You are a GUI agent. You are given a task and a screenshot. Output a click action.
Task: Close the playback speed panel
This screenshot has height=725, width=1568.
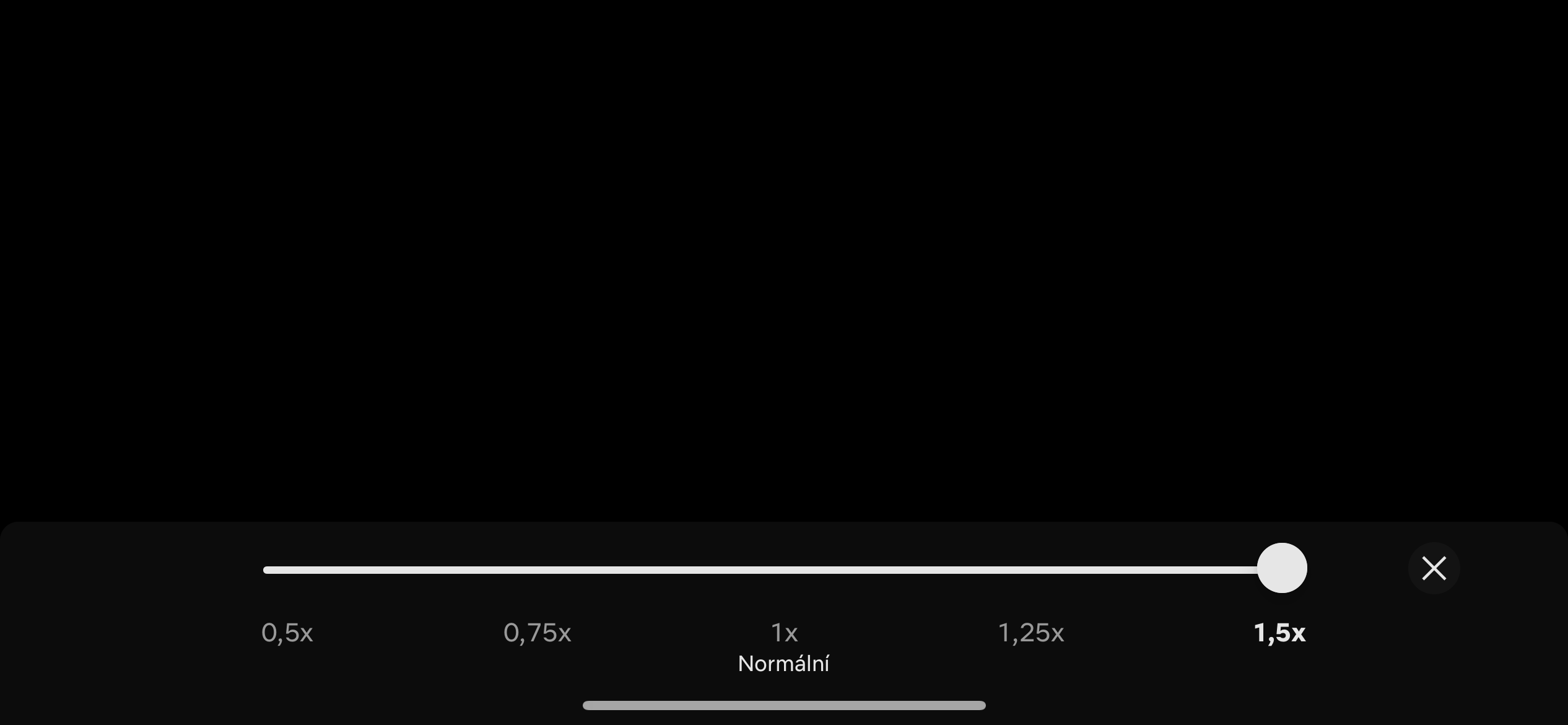(x=1434, y=568)
